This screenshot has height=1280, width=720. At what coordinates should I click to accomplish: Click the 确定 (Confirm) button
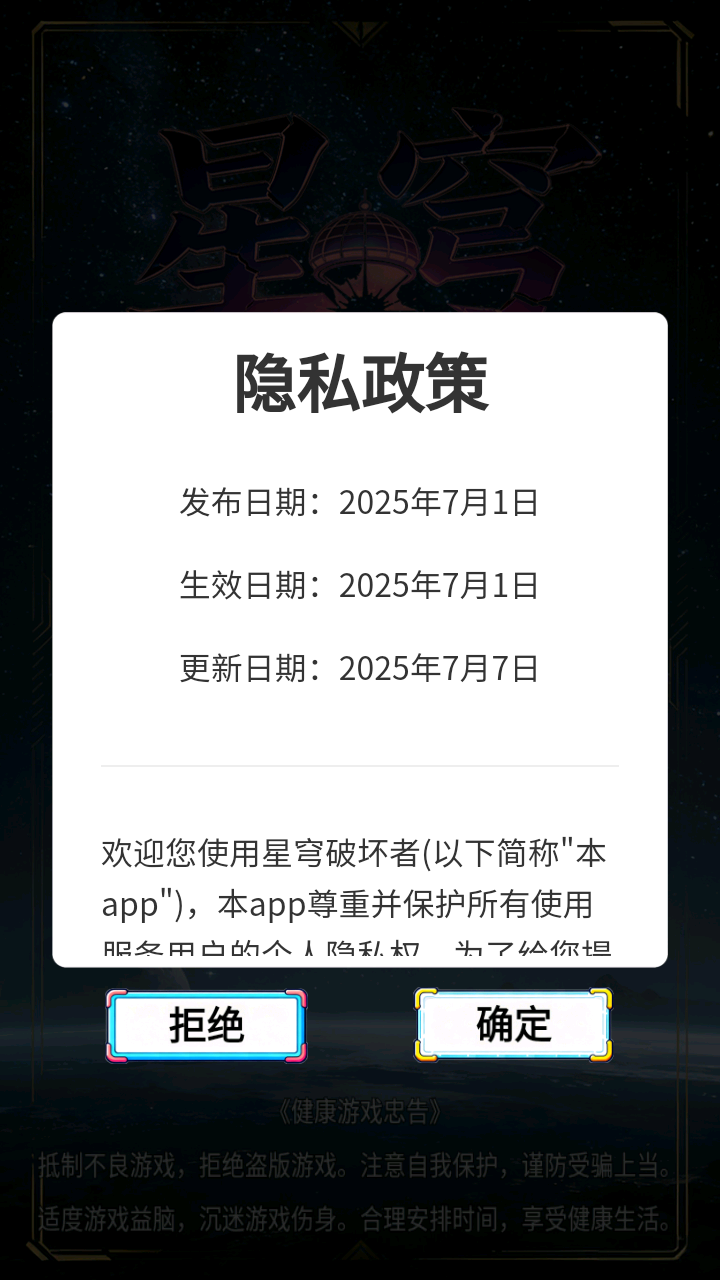point(512,1023)
